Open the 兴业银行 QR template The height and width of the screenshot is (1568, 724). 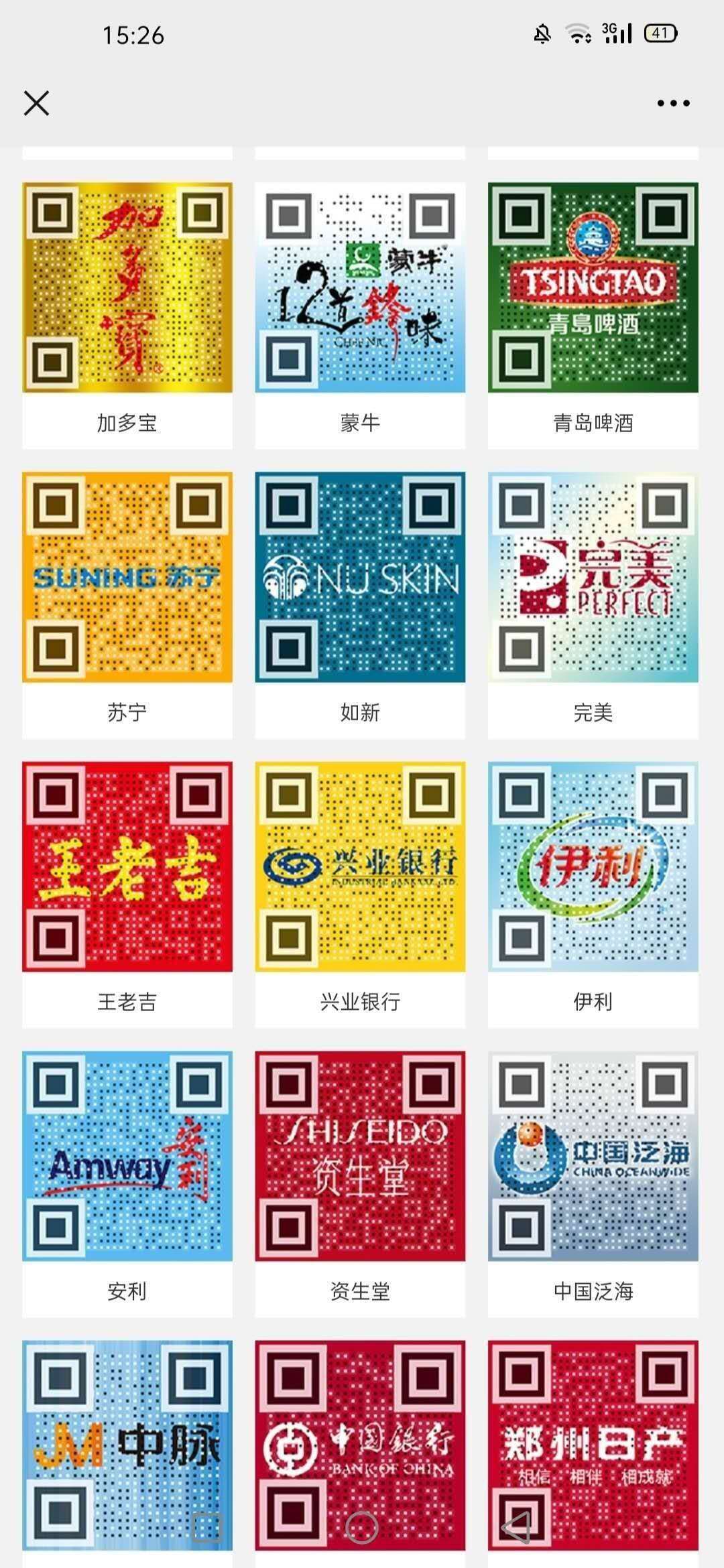360,867
